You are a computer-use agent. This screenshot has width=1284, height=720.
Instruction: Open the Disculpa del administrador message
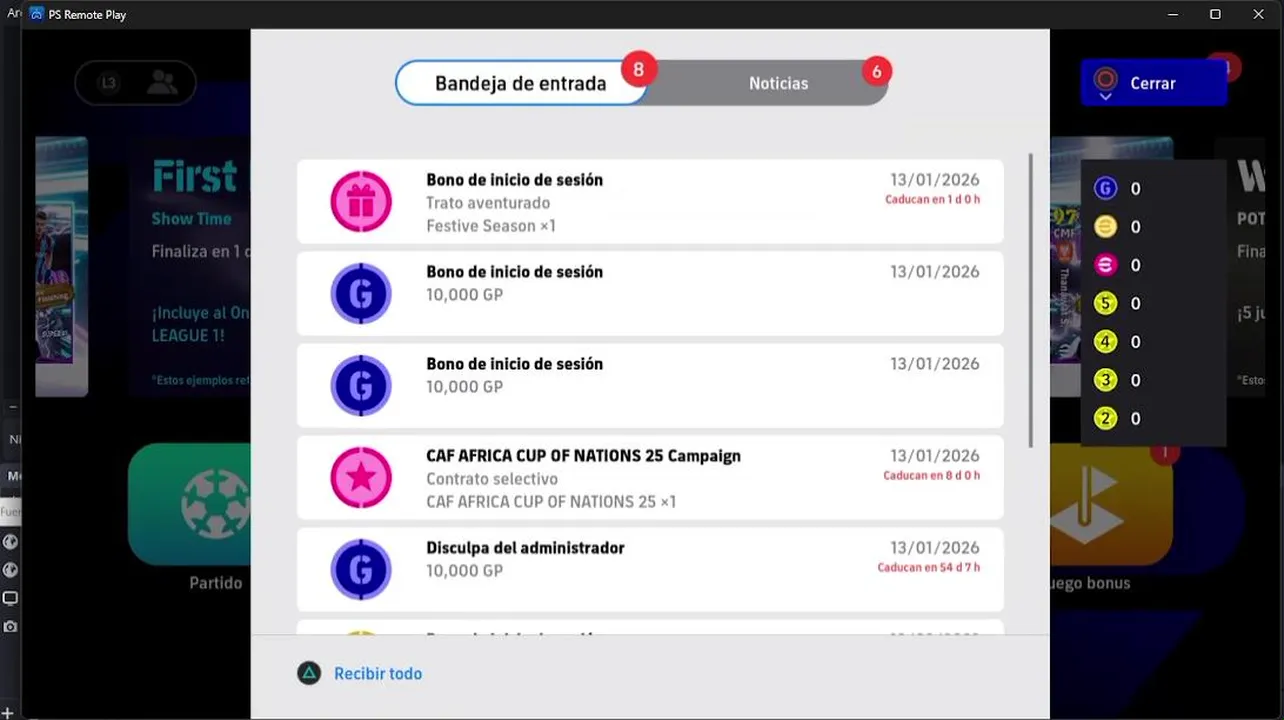tap(650, 570)
